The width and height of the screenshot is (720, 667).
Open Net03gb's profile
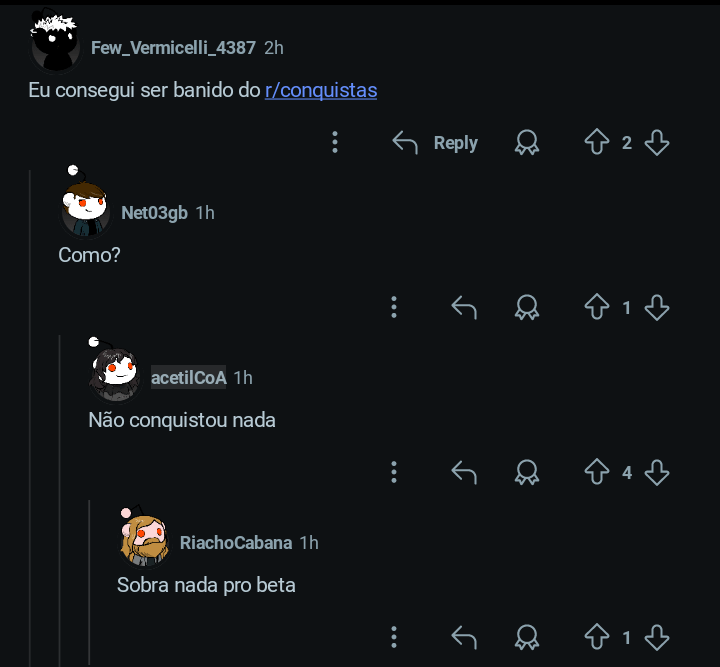tap(154, 212)
